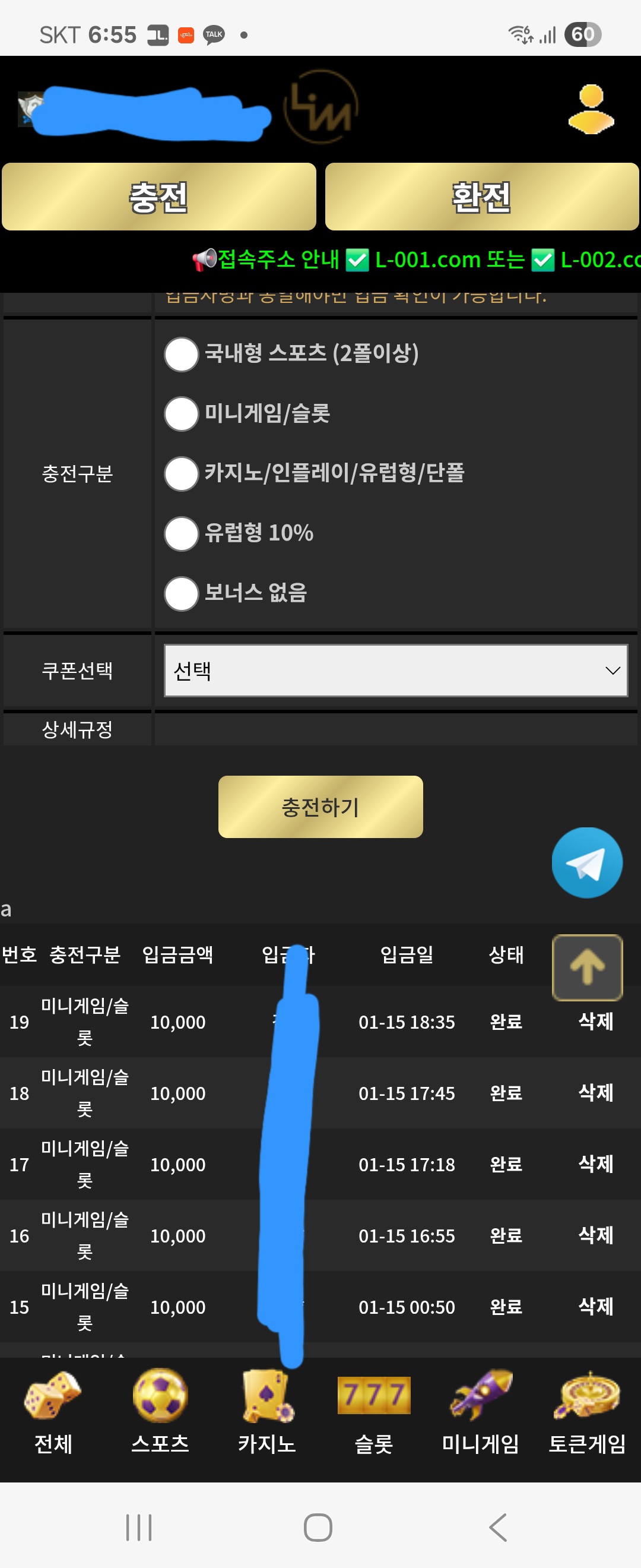
Task: Select the 미니게임/슬롯 deposit option
Action: (180, 415)
